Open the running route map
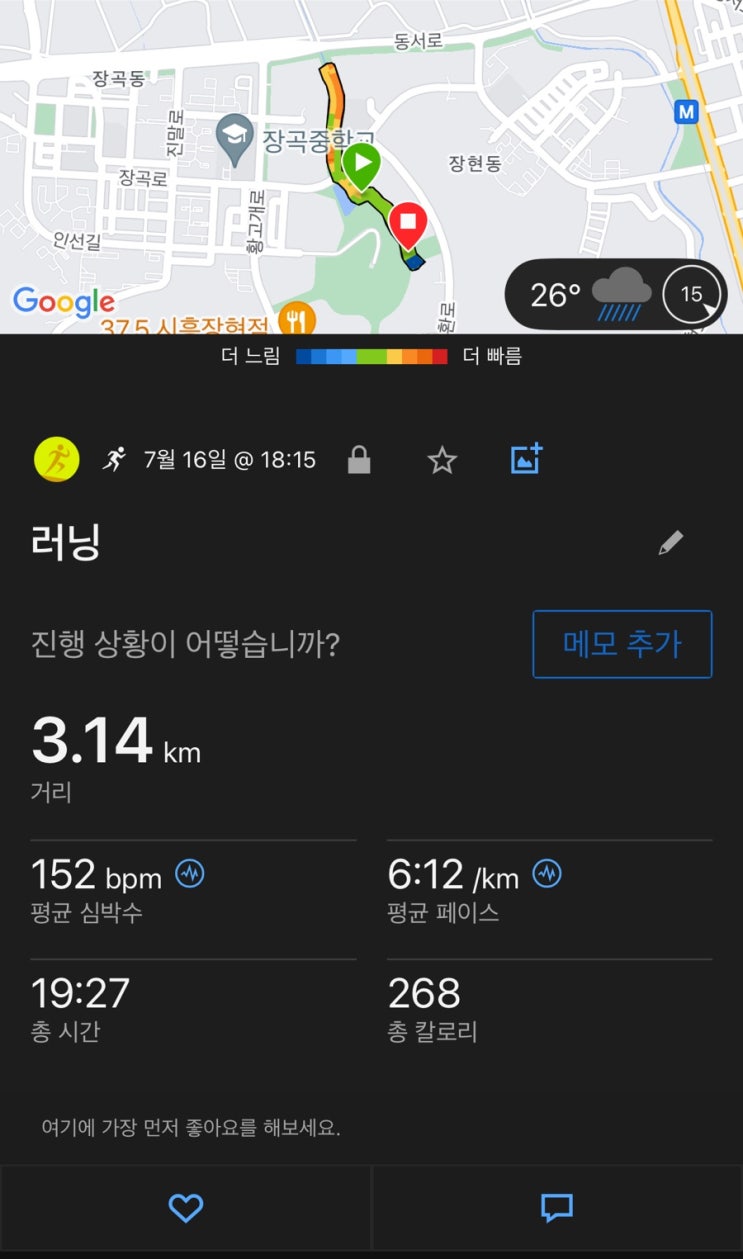Viewport: 743px width, 1259px height. pyautogui.click(x=371, y=166)
